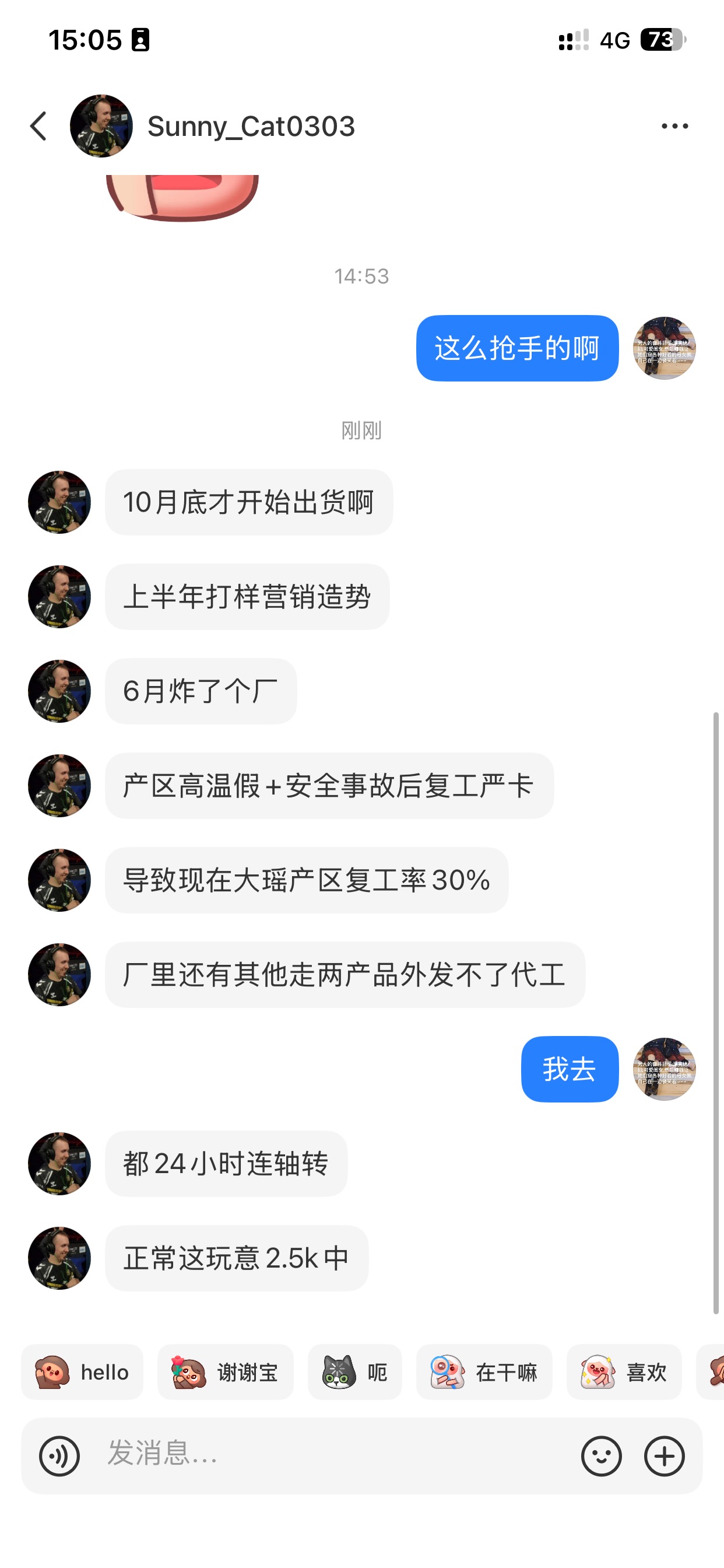Viewport: 724px width, 1568px height.
Task: Open the plus attachment menu
Action: [665, 1457]
